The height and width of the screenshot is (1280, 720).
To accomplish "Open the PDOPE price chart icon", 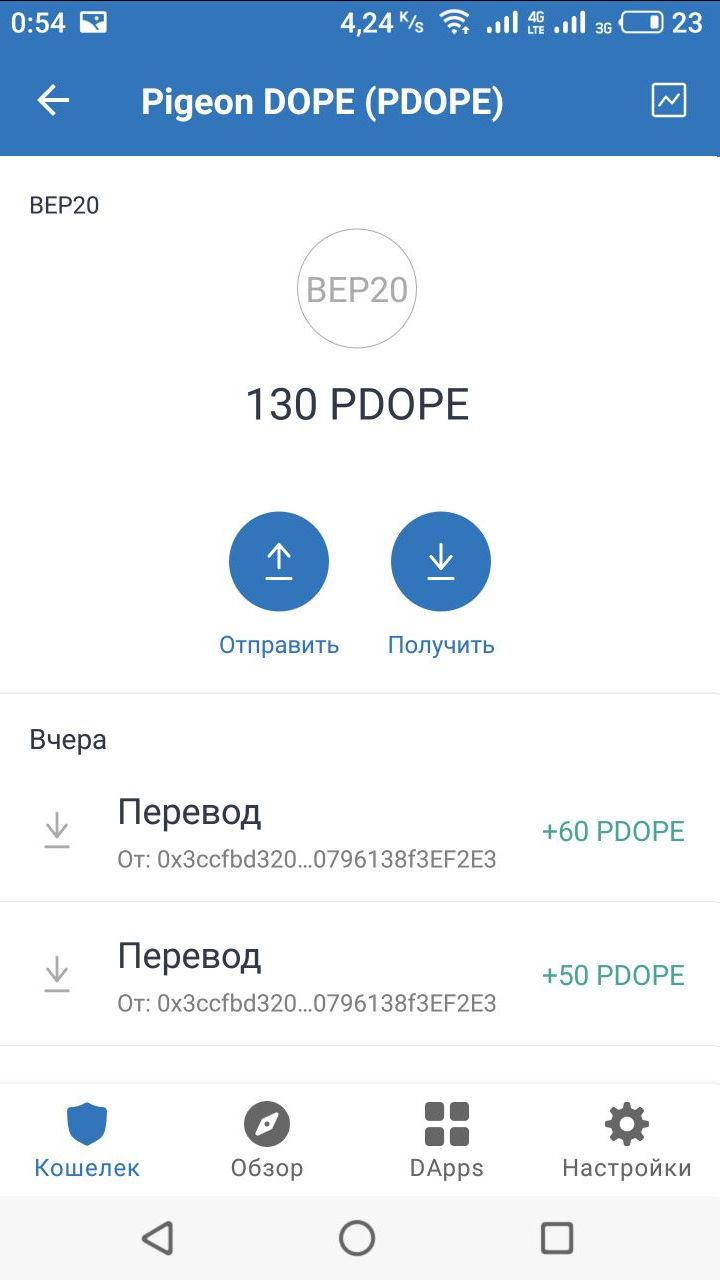I will [x=669, y=100].
